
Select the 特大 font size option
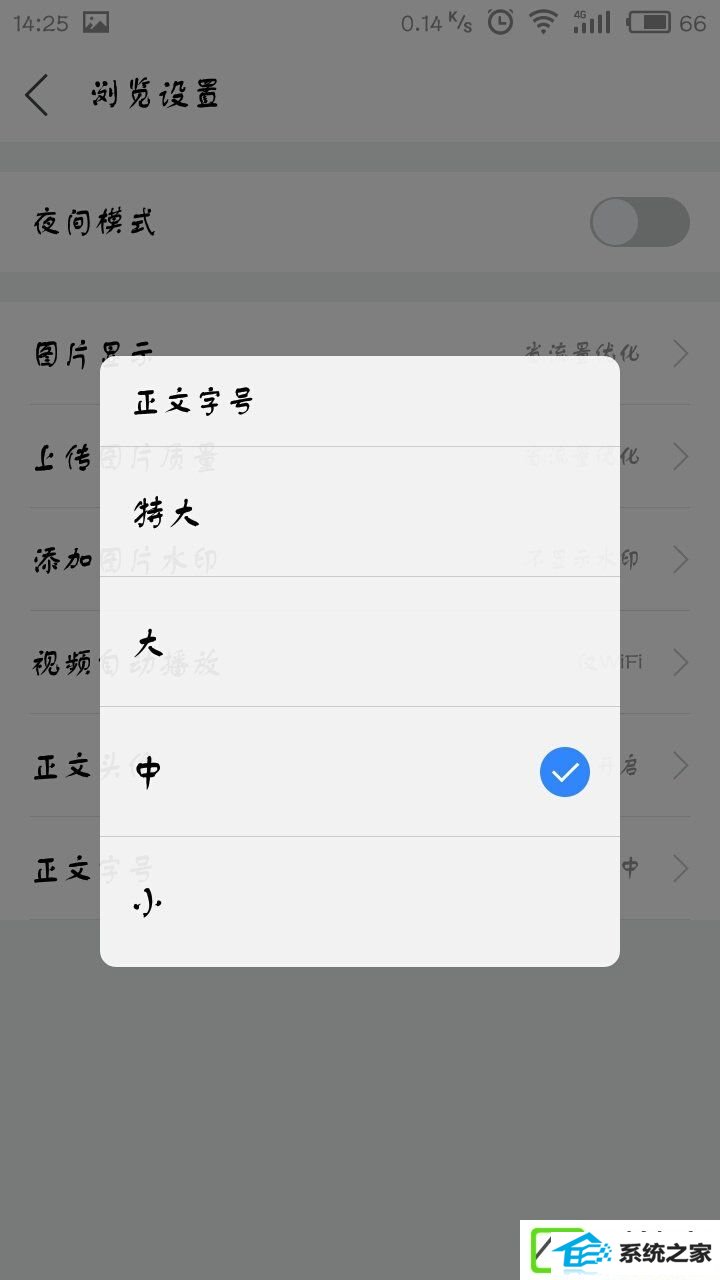pyautogui.click(x=359, y=512)
